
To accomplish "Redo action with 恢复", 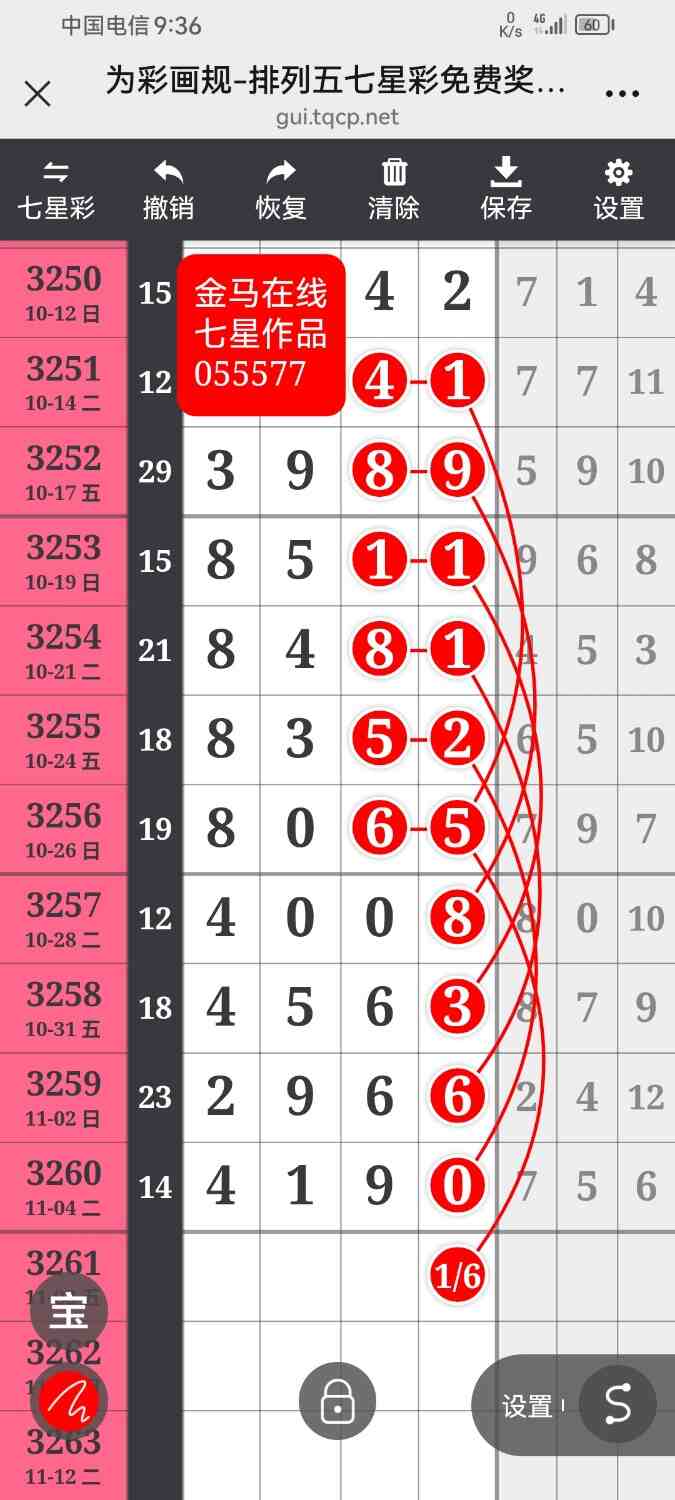I will [281, 190].
